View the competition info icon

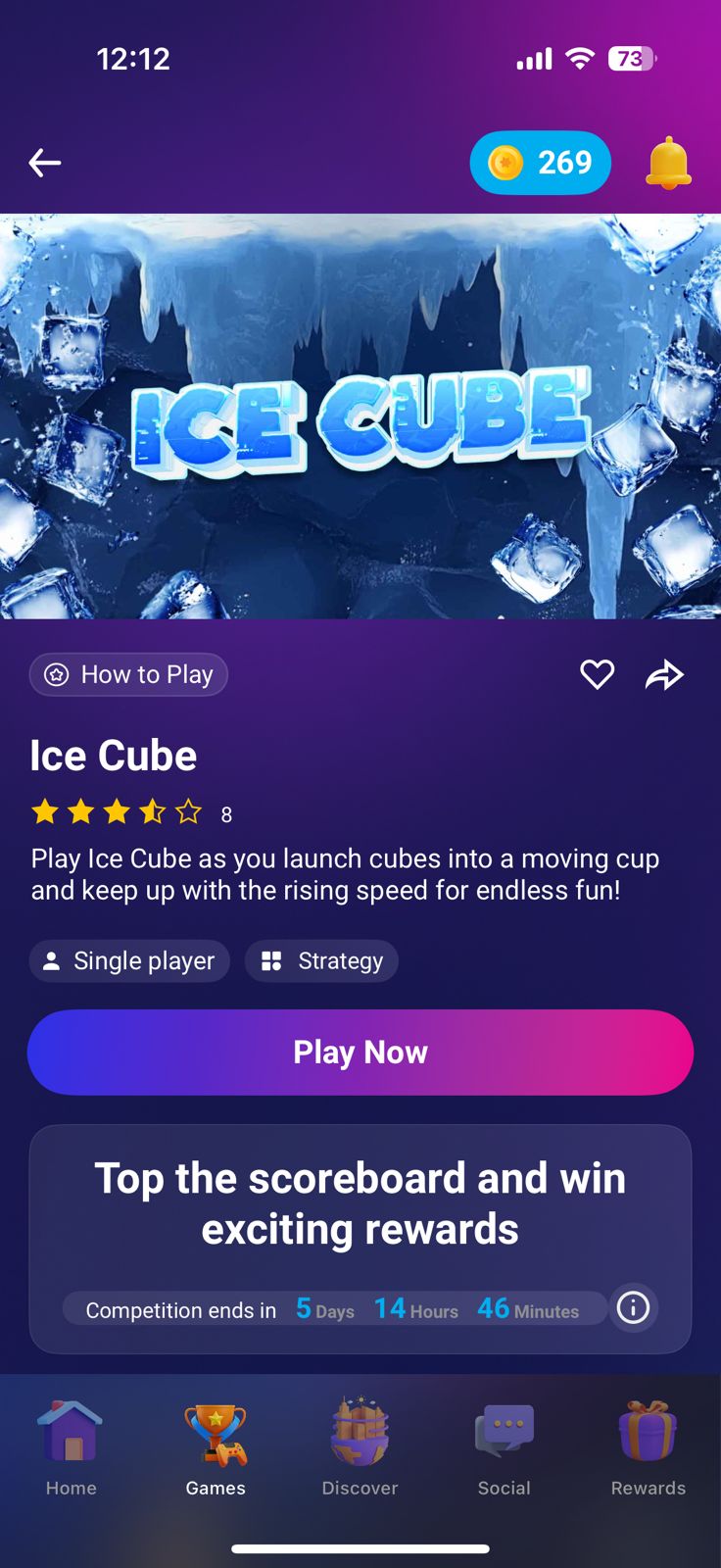pos(633,1307)
